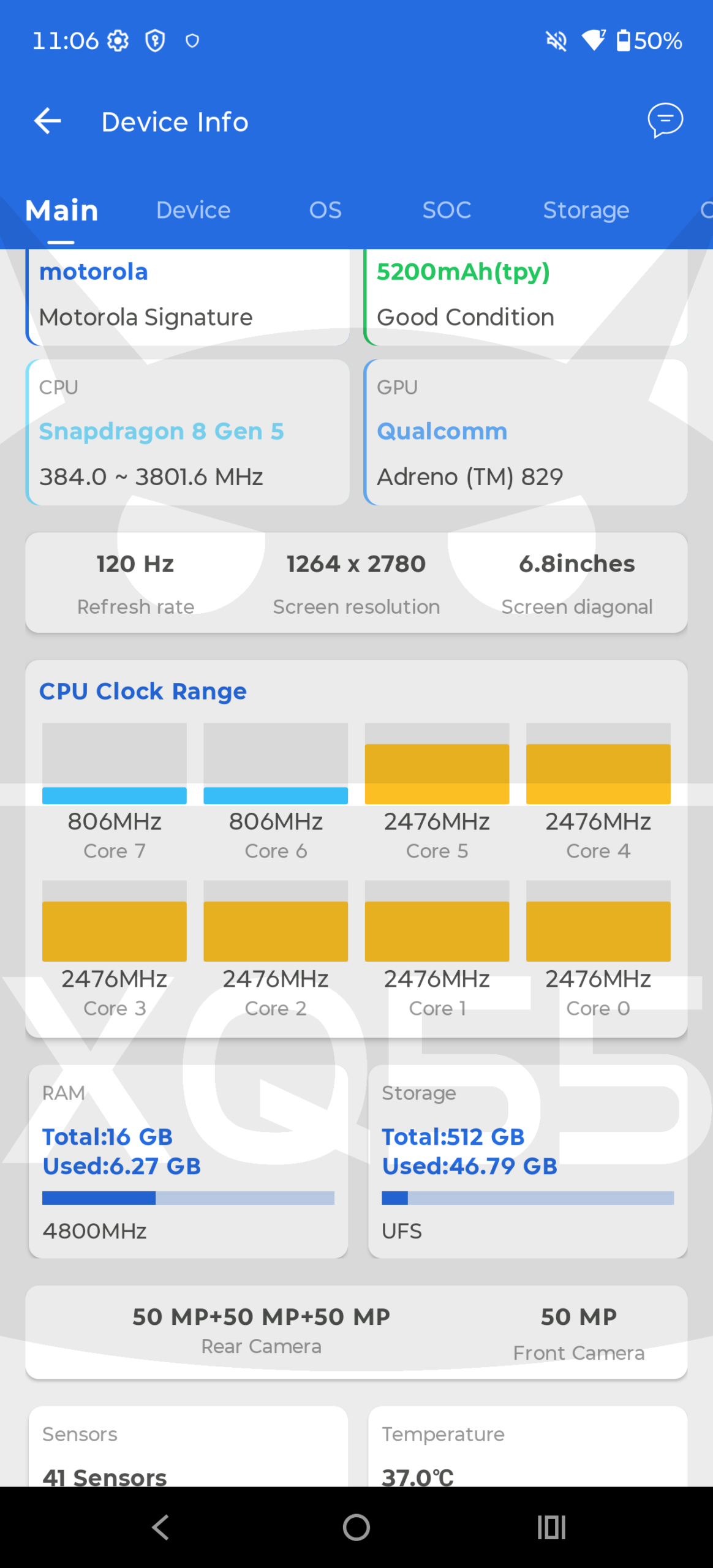Switch to the Device tab
Viewport: 713px width, 1568px height.
pos(193,210)
